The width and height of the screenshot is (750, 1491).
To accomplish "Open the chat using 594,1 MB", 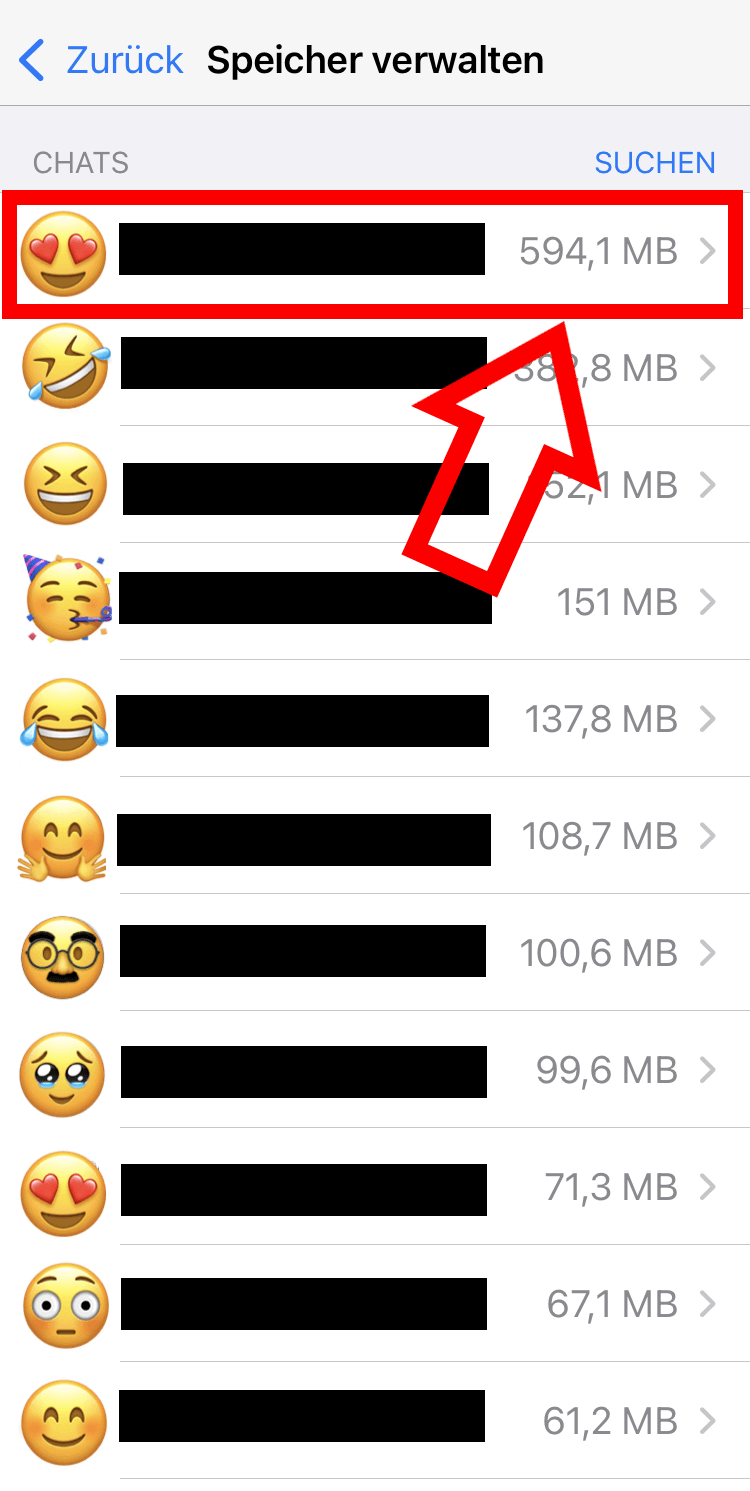I will tap(375, 251).
